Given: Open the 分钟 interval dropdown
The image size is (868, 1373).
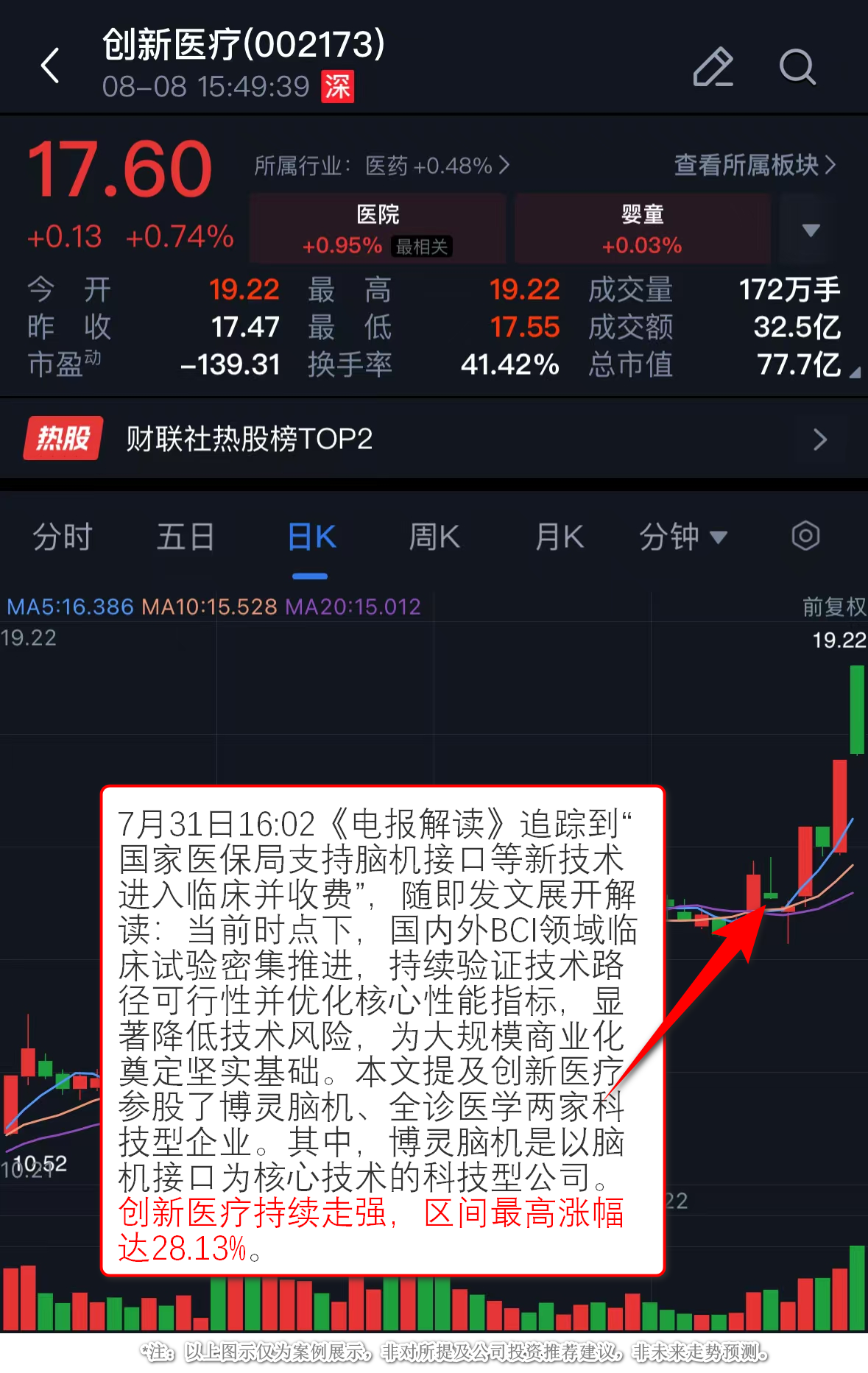Looking at the screenshot, I should 682,537.
